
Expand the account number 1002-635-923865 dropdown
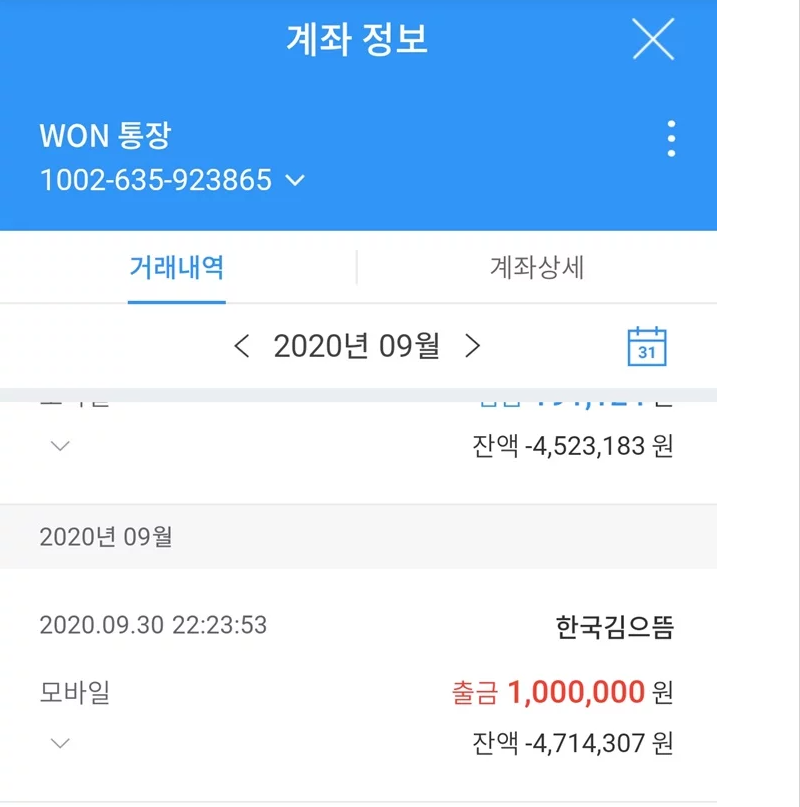pyautogui.click(x=295, y=181)
